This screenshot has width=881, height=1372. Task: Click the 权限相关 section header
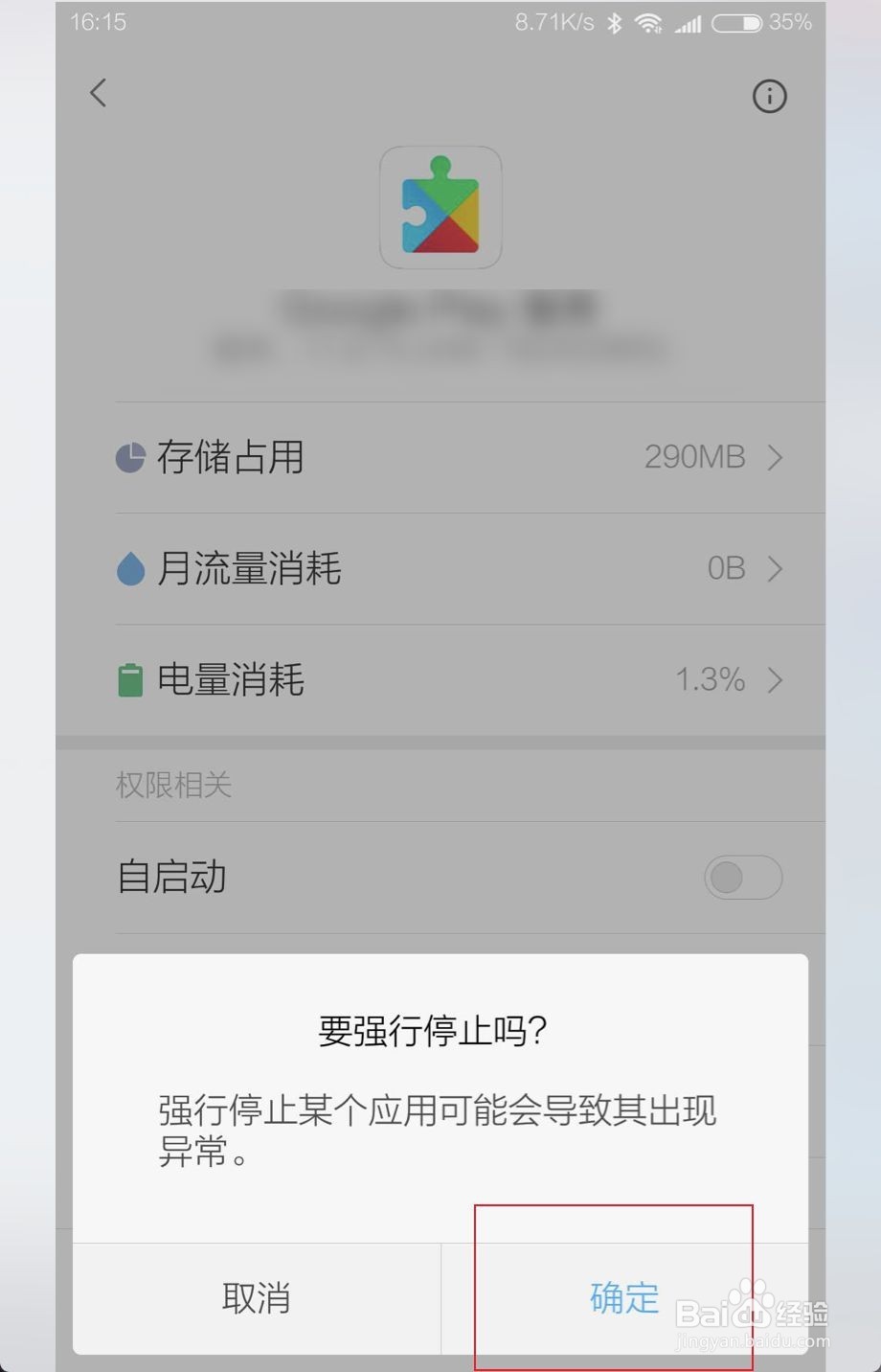[173, 786]
